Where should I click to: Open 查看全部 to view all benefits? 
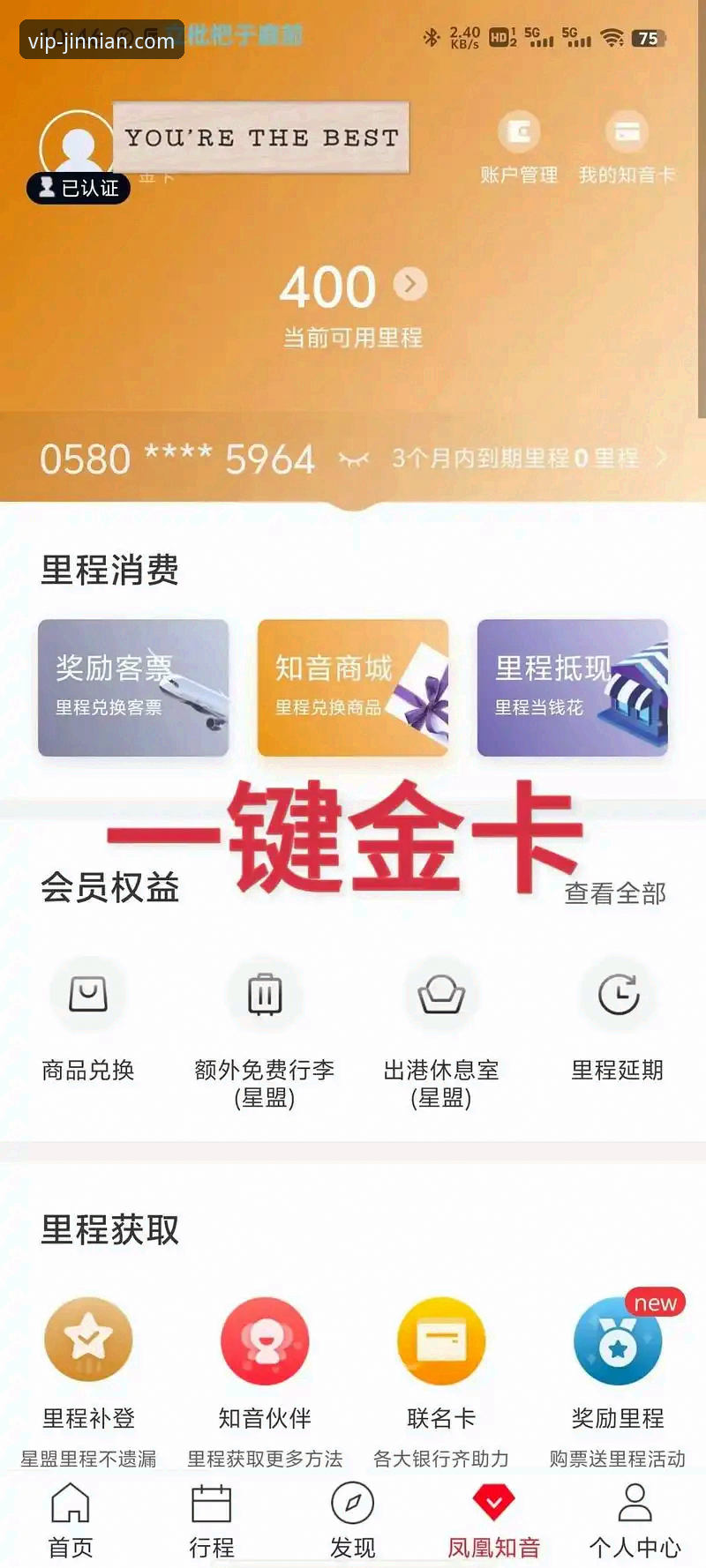click(x=616, y=894)
